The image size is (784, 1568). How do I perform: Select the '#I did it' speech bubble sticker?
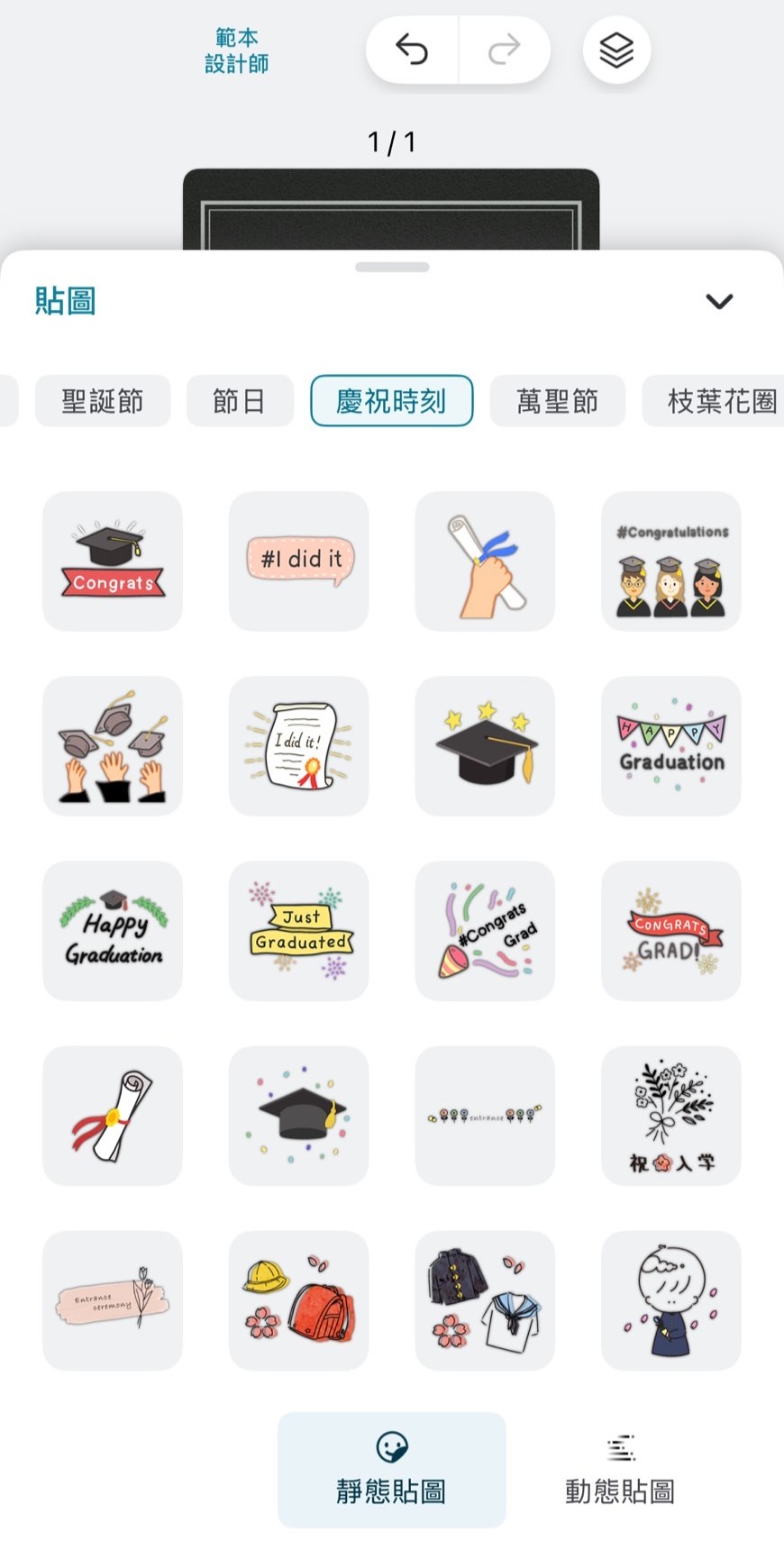pyautogui.click(x=298, y=561)
